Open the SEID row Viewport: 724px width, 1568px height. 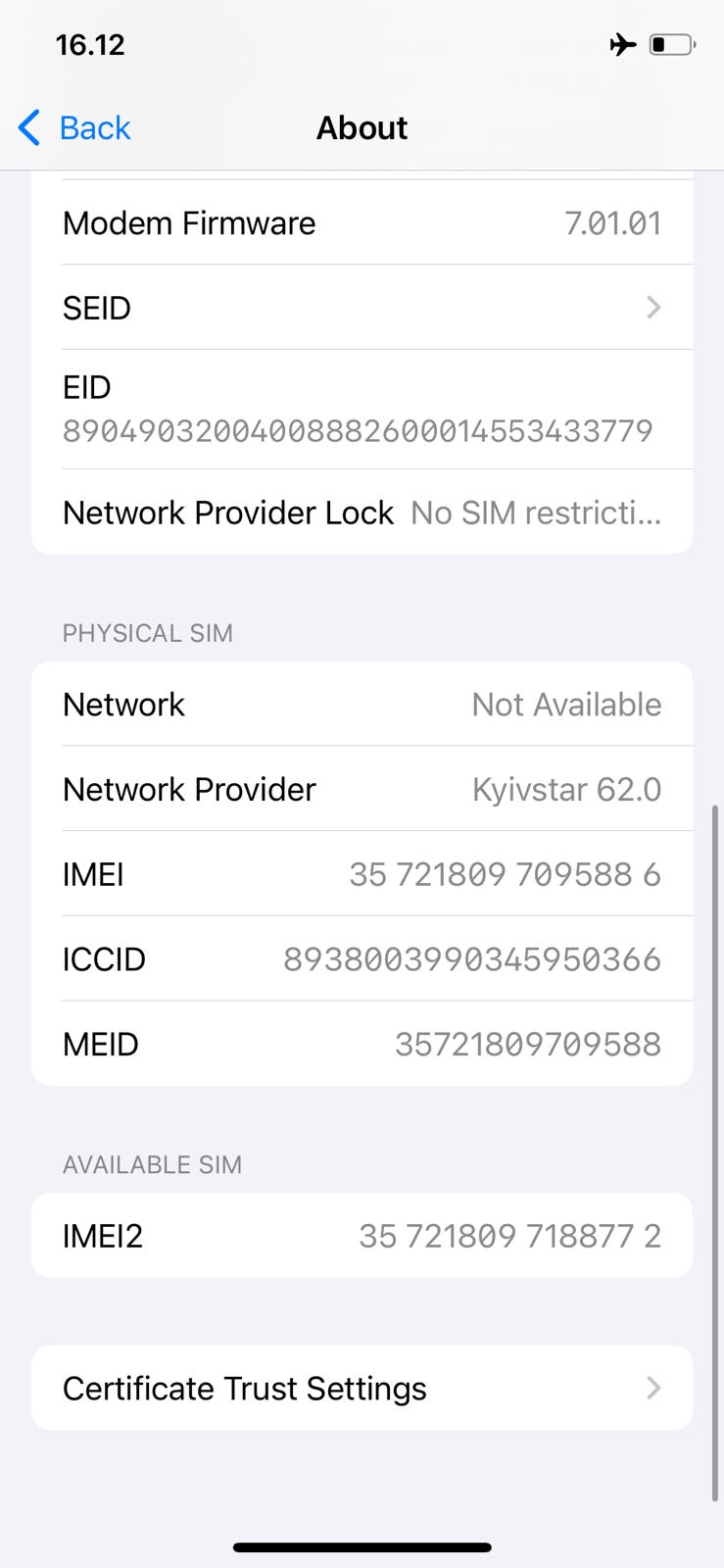362,308
